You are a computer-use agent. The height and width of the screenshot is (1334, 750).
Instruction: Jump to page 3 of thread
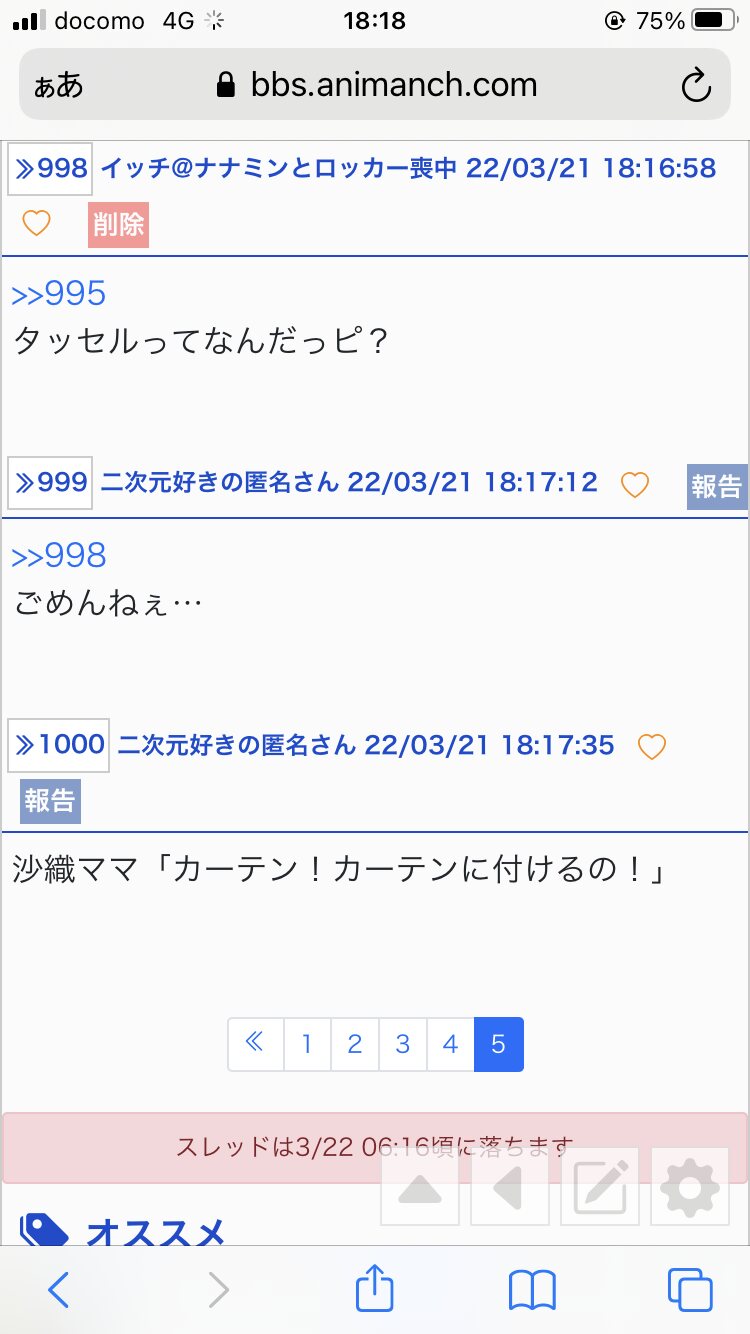tap(402, 1045)
